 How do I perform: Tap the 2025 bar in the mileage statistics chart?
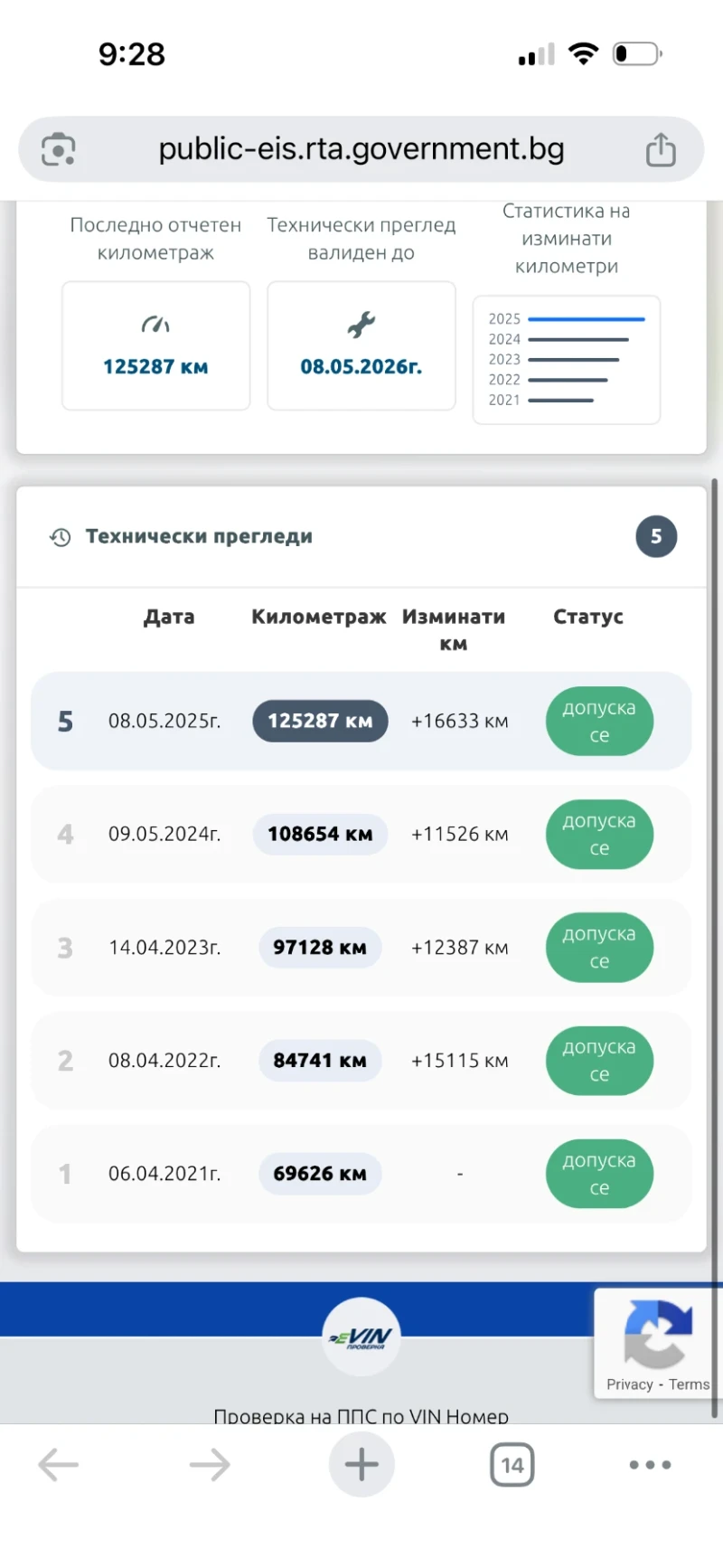(x=586, y=318)
